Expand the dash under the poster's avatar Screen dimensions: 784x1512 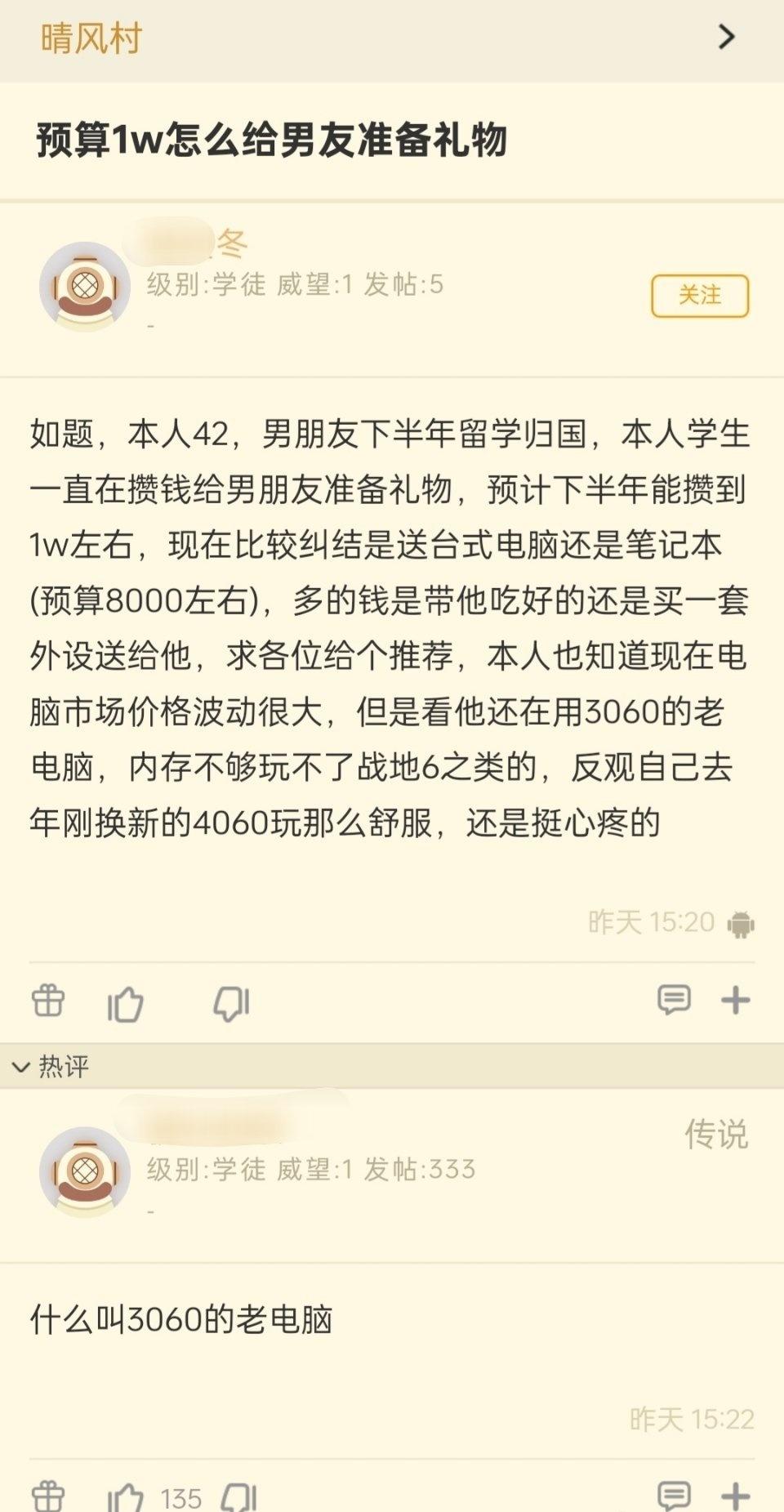point(151,326)
